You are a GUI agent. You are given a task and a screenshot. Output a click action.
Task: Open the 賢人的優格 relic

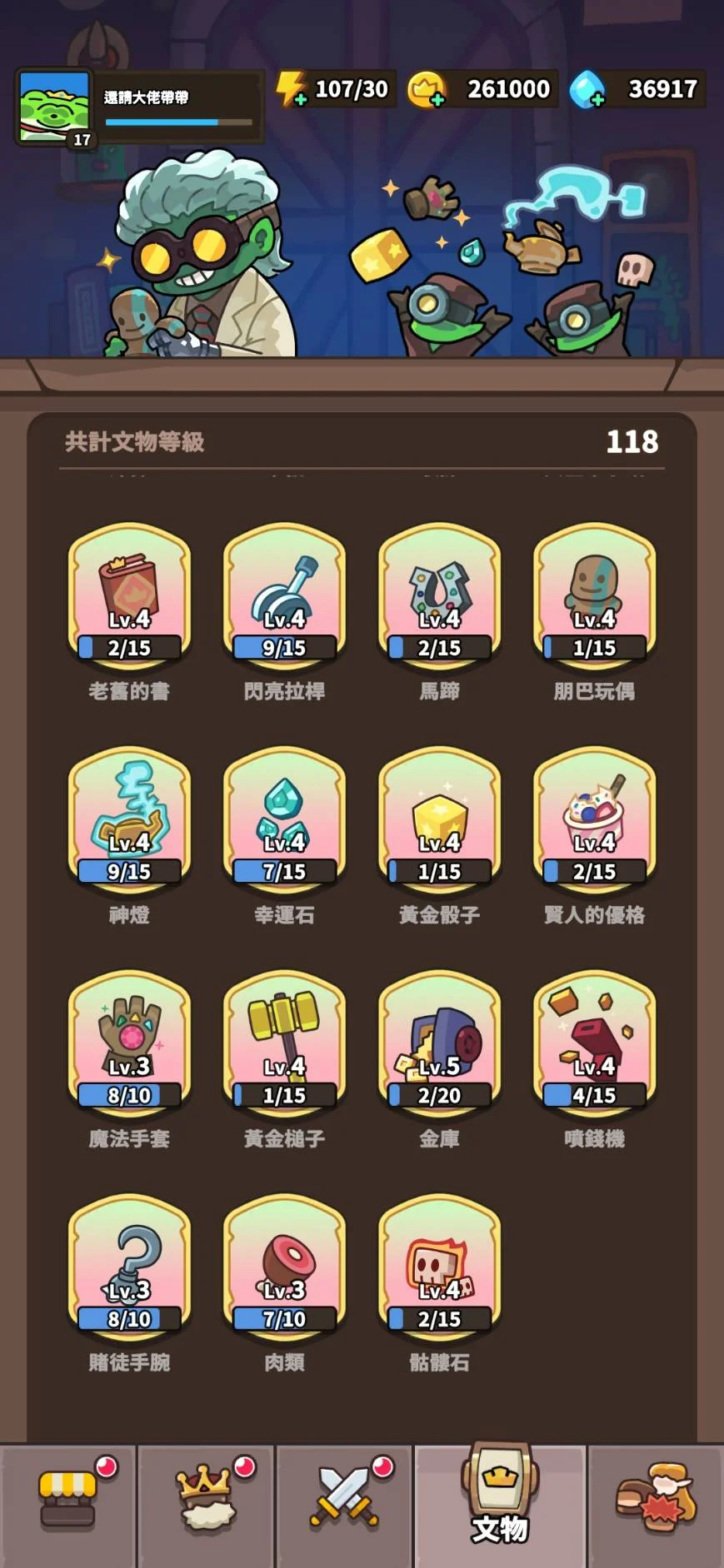click(x=594, y=819)
